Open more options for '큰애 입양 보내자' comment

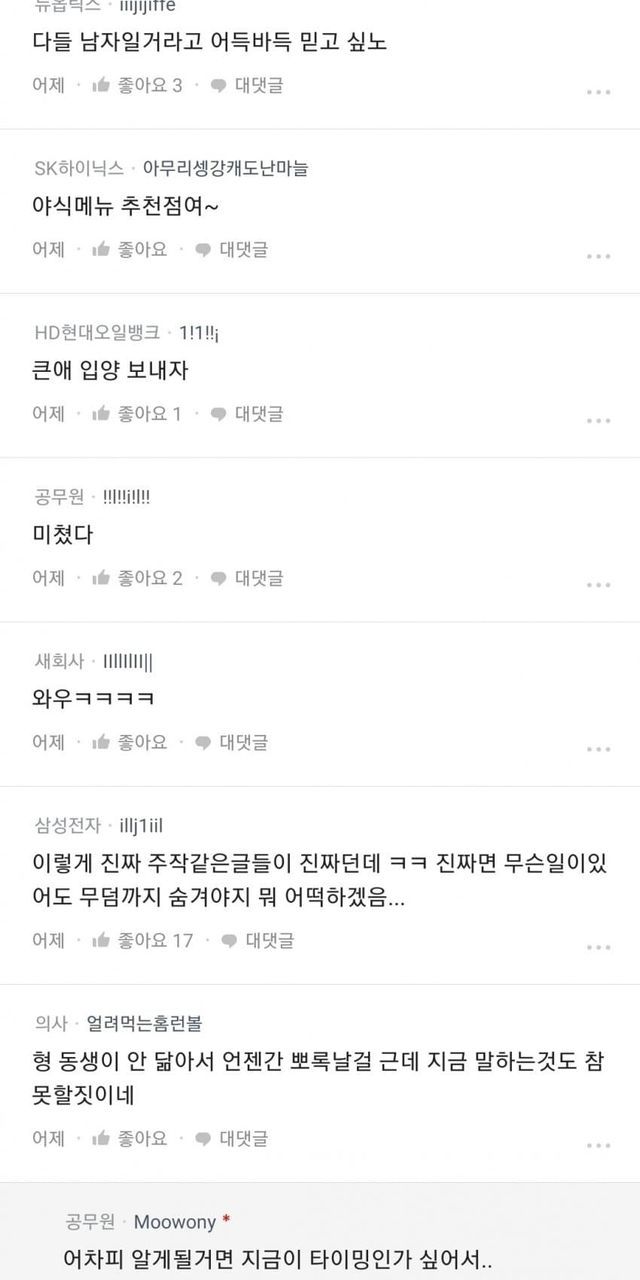coord(598,420)
